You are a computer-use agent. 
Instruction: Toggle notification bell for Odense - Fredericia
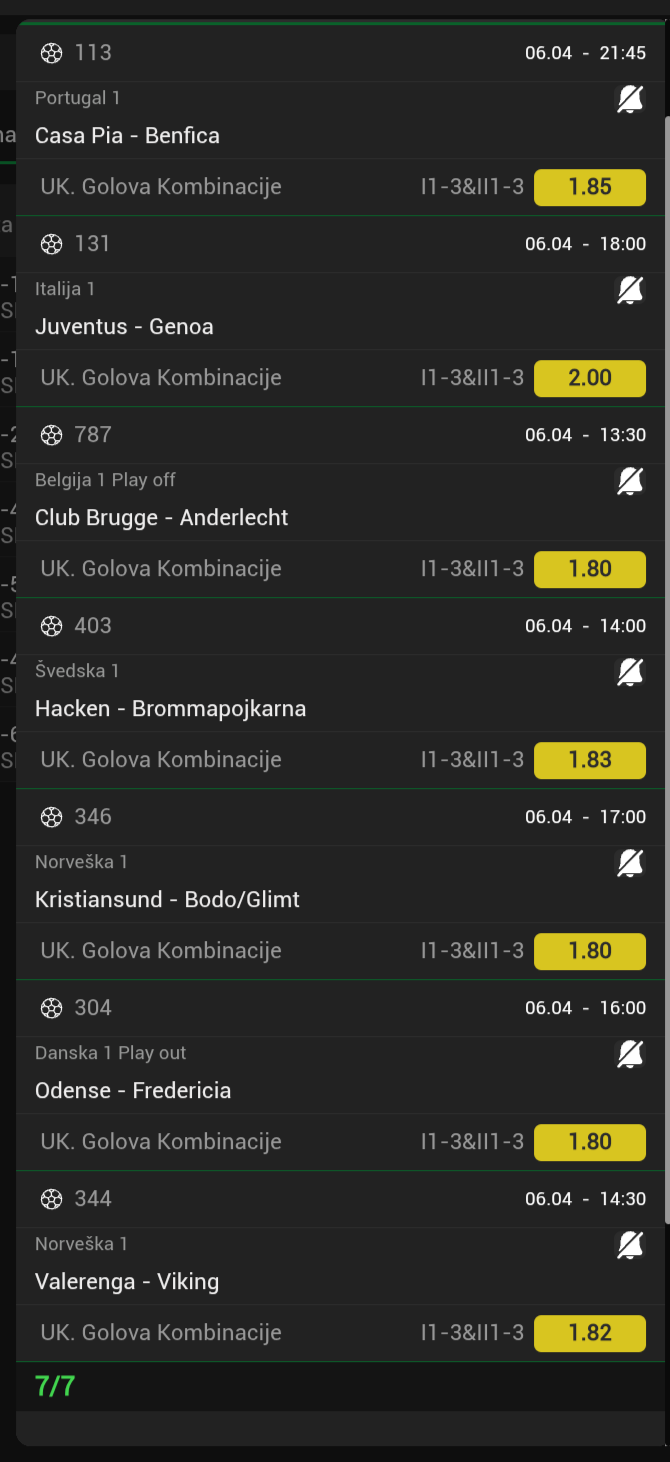pyautogui.click(x=630, y=1054)
